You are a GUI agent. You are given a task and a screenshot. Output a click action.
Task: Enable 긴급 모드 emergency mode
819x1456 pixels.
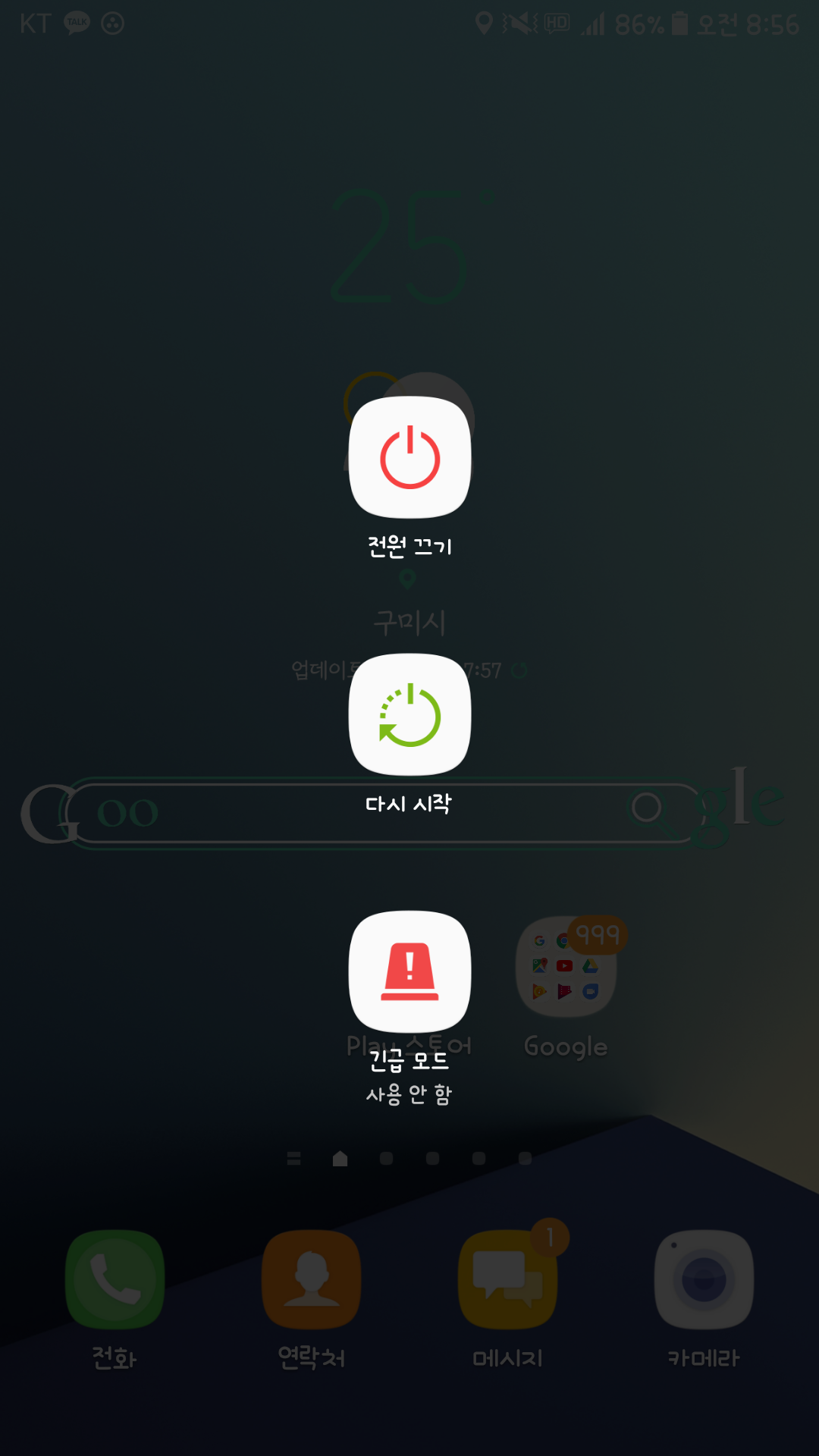coord(409,972)
